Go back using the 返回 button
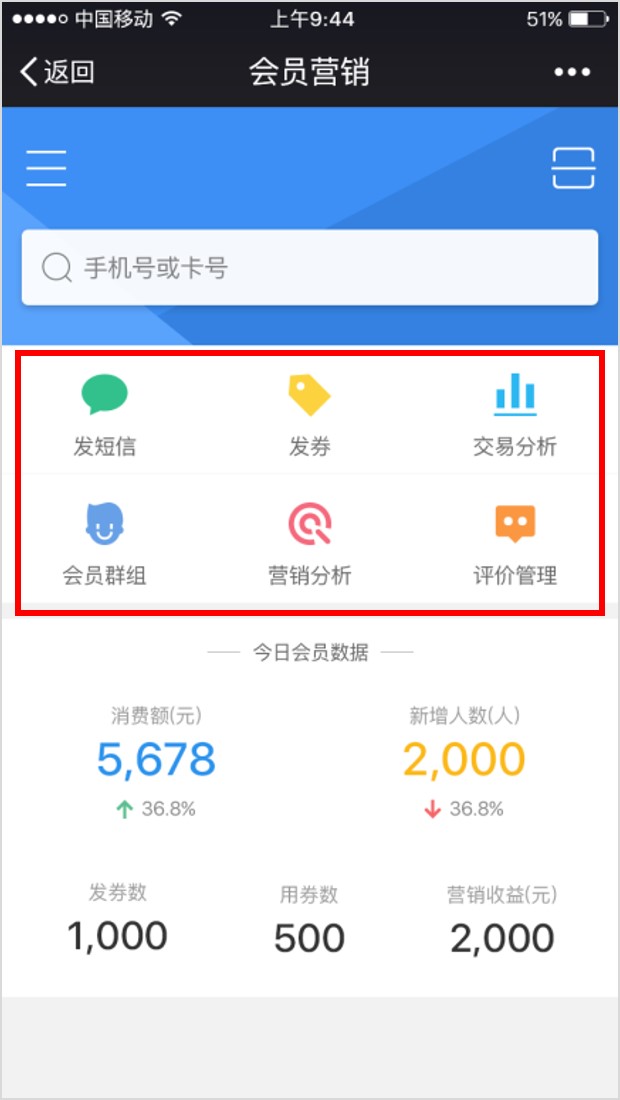The height and width of the screenshot is (1100, 620). click(57, 72)
